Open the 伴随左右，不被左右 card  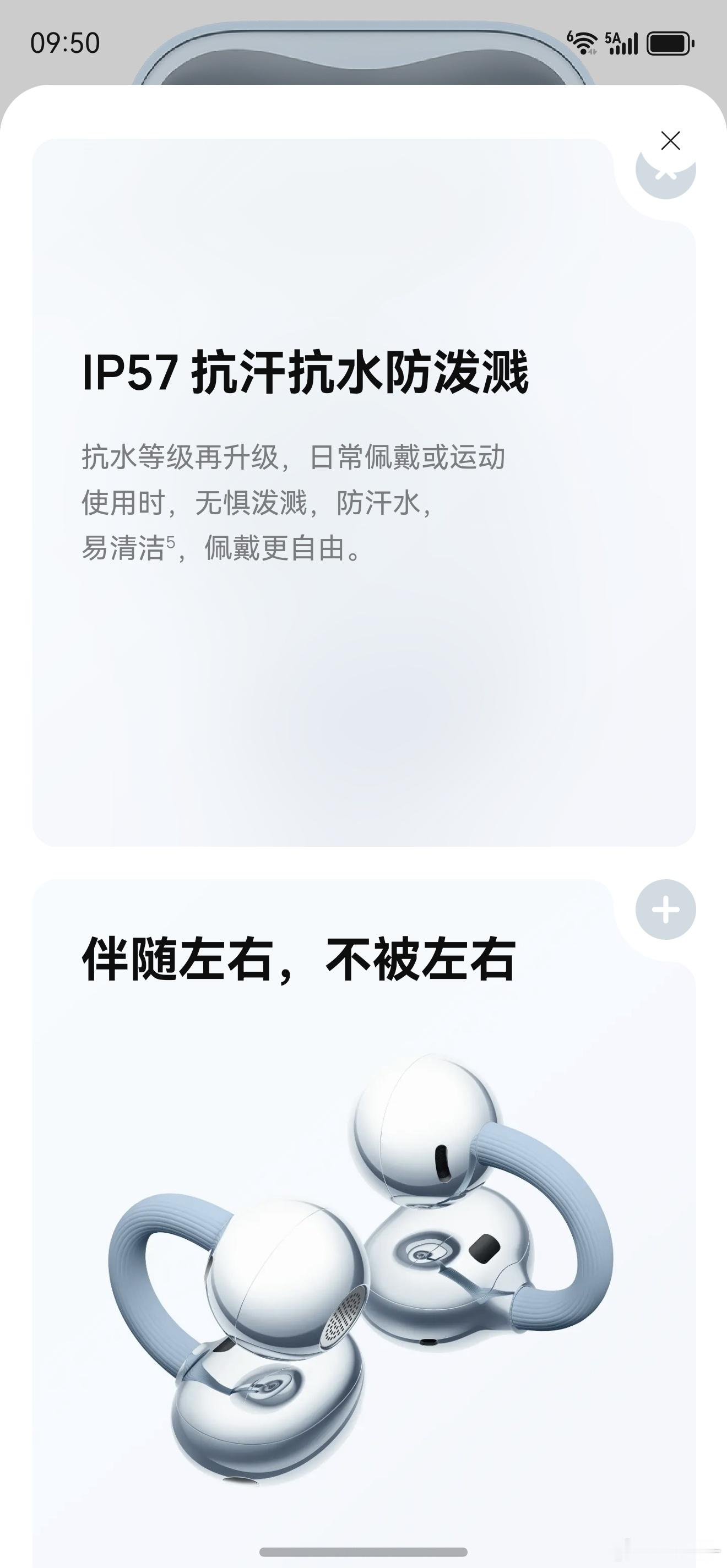point(299,959)
